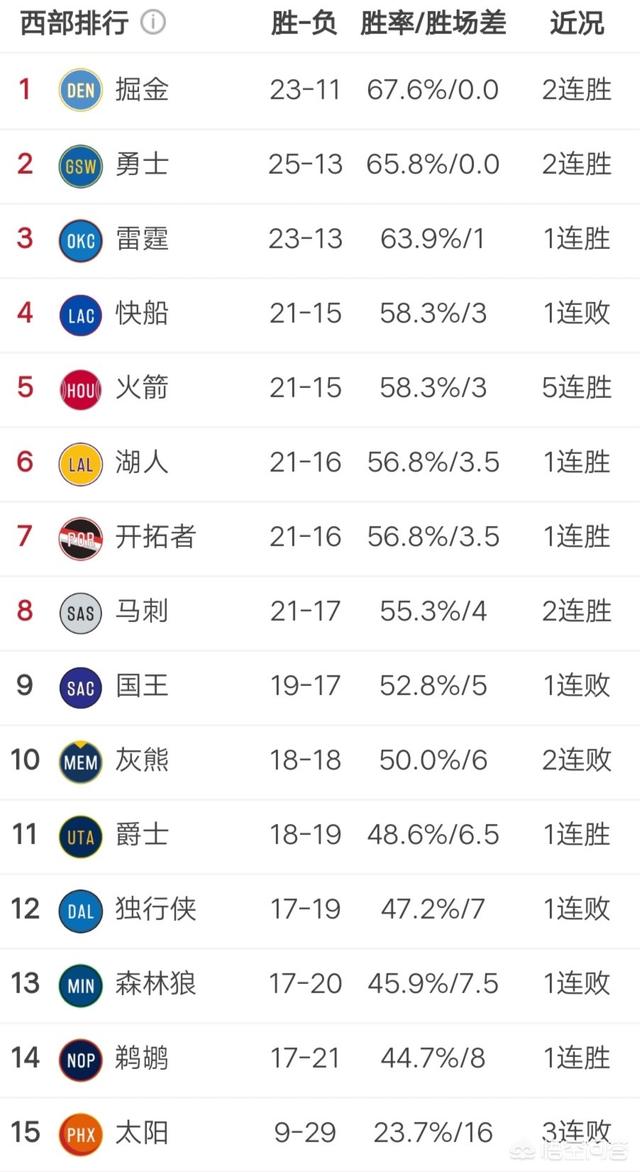640x1172 pixels.
Task: Open the 开拓者 team row
Action: click(320, 538)
